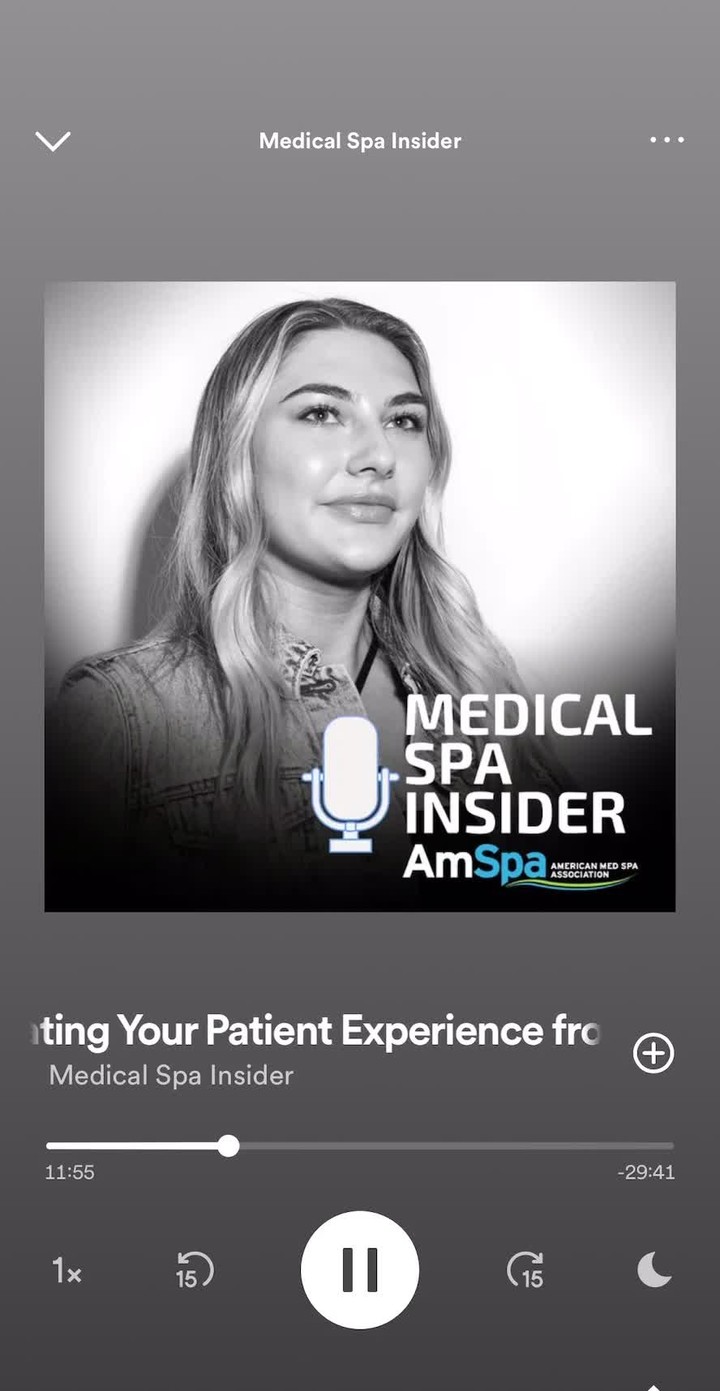This screenshot has width=720, height=1391.
Task: Rewind 15 seconds
Action: (x=194, y=1270)
